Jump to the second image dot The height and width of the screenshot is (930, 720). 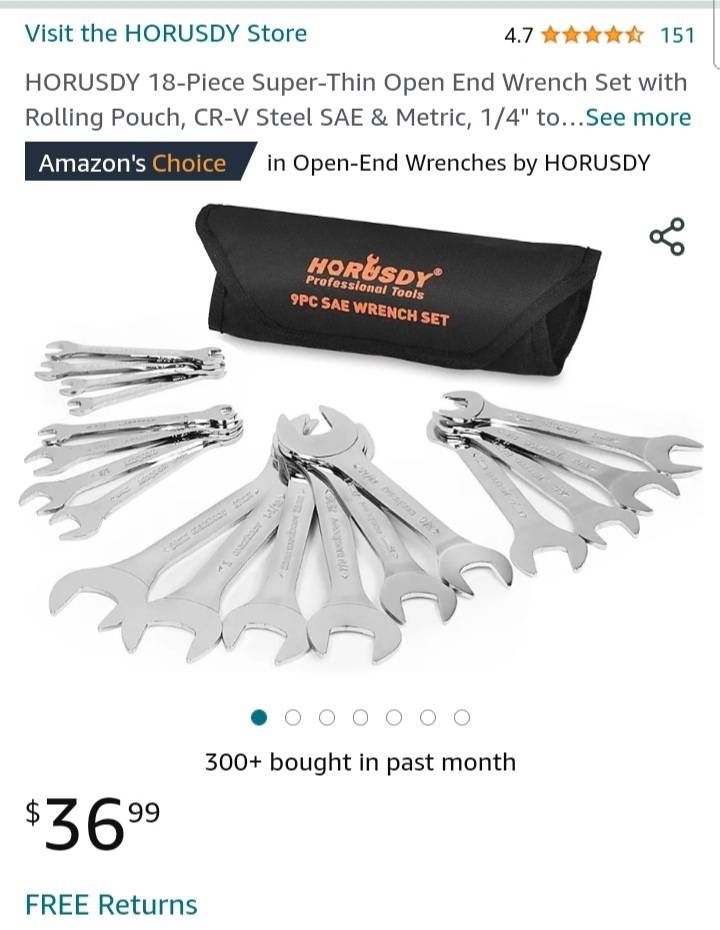pyautogui.click(x=293, y=717)
